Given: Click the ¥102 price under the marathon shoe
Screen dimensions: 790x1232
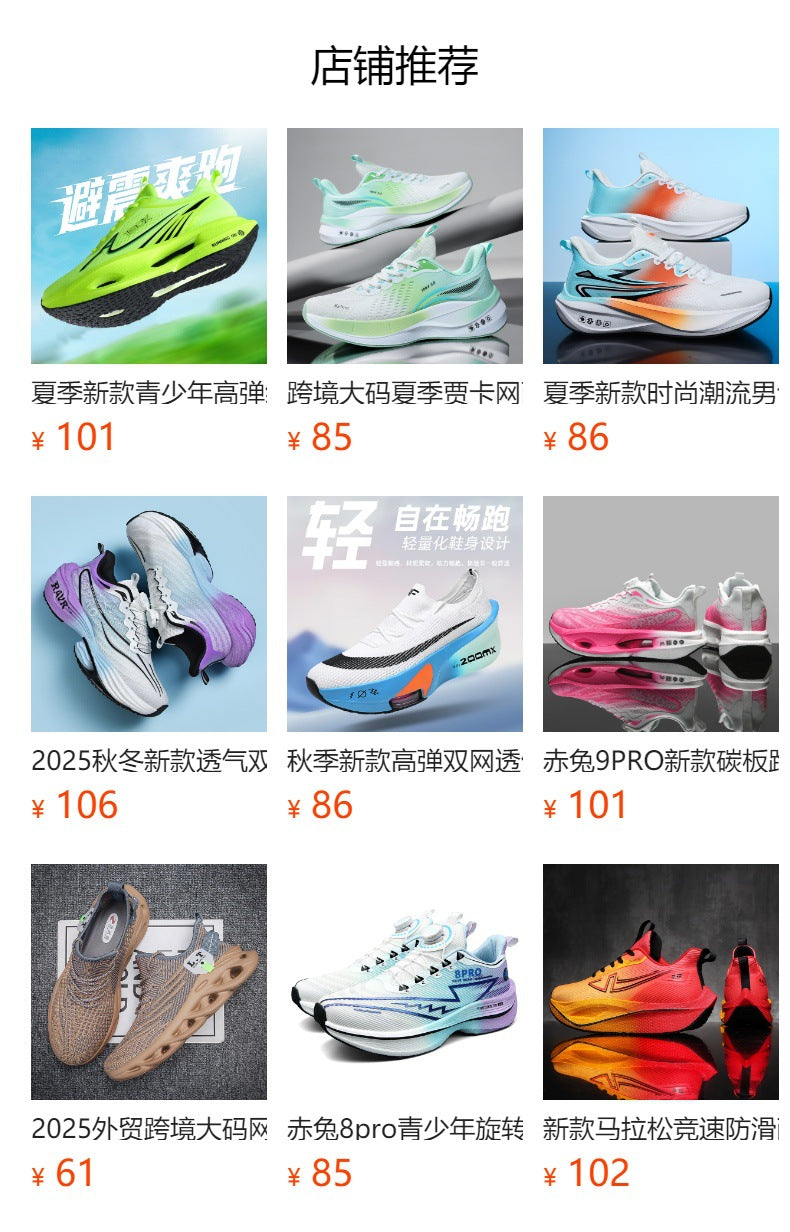Looking at the screenshot, I should 583,1170.
